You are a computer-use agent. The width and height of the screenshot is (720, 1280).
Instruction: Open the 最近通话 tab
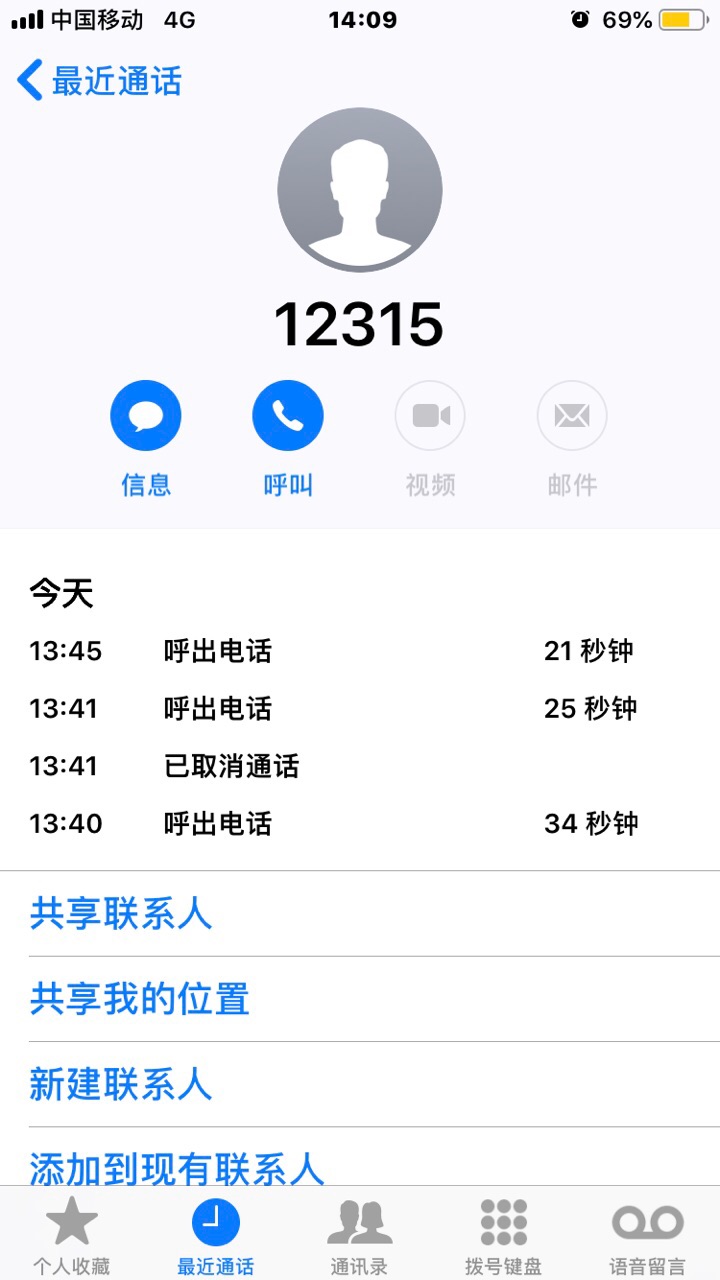tap(216, 1235)
